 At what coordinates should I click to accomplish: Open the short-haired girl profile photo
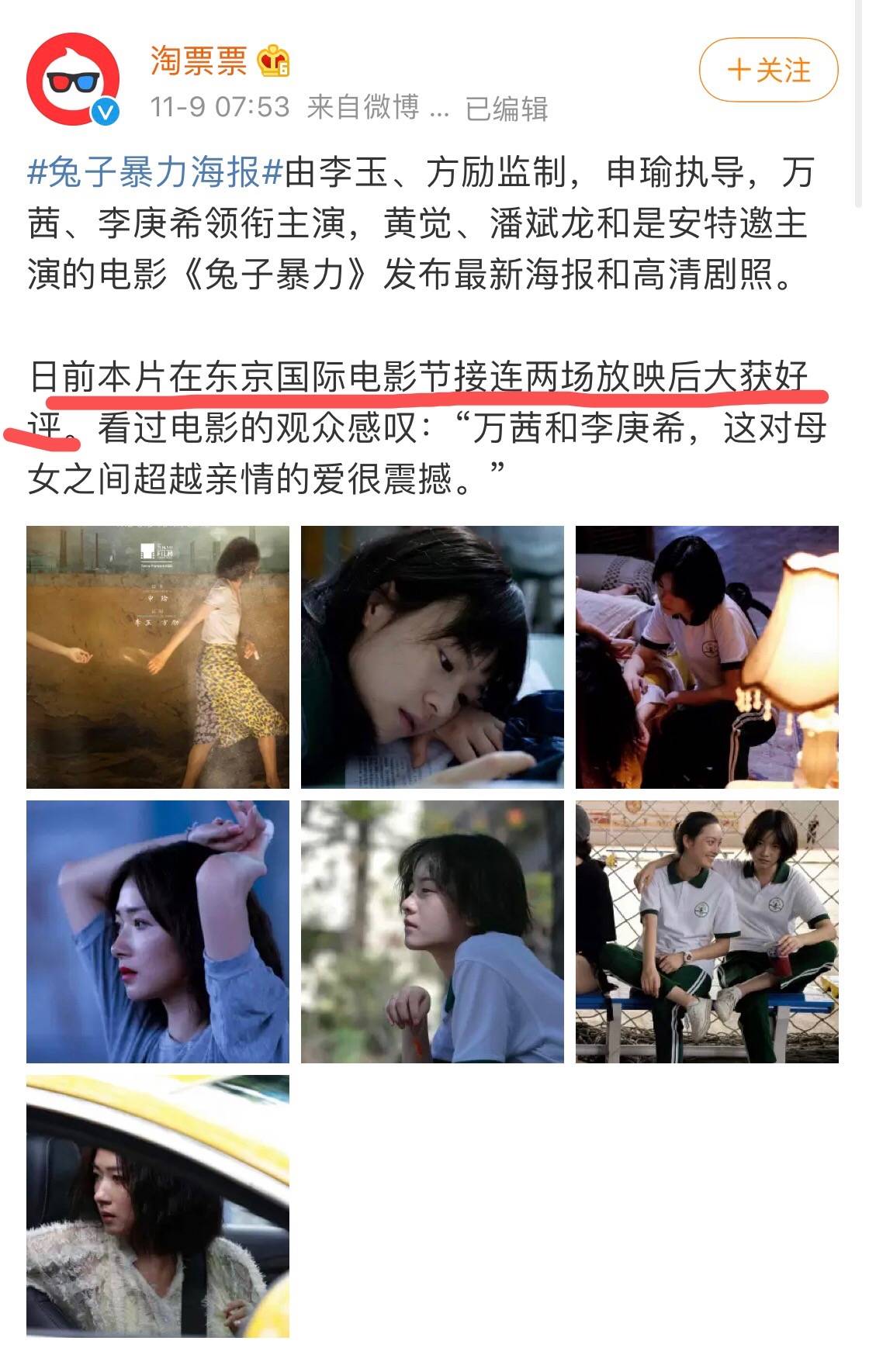[432, 931]
